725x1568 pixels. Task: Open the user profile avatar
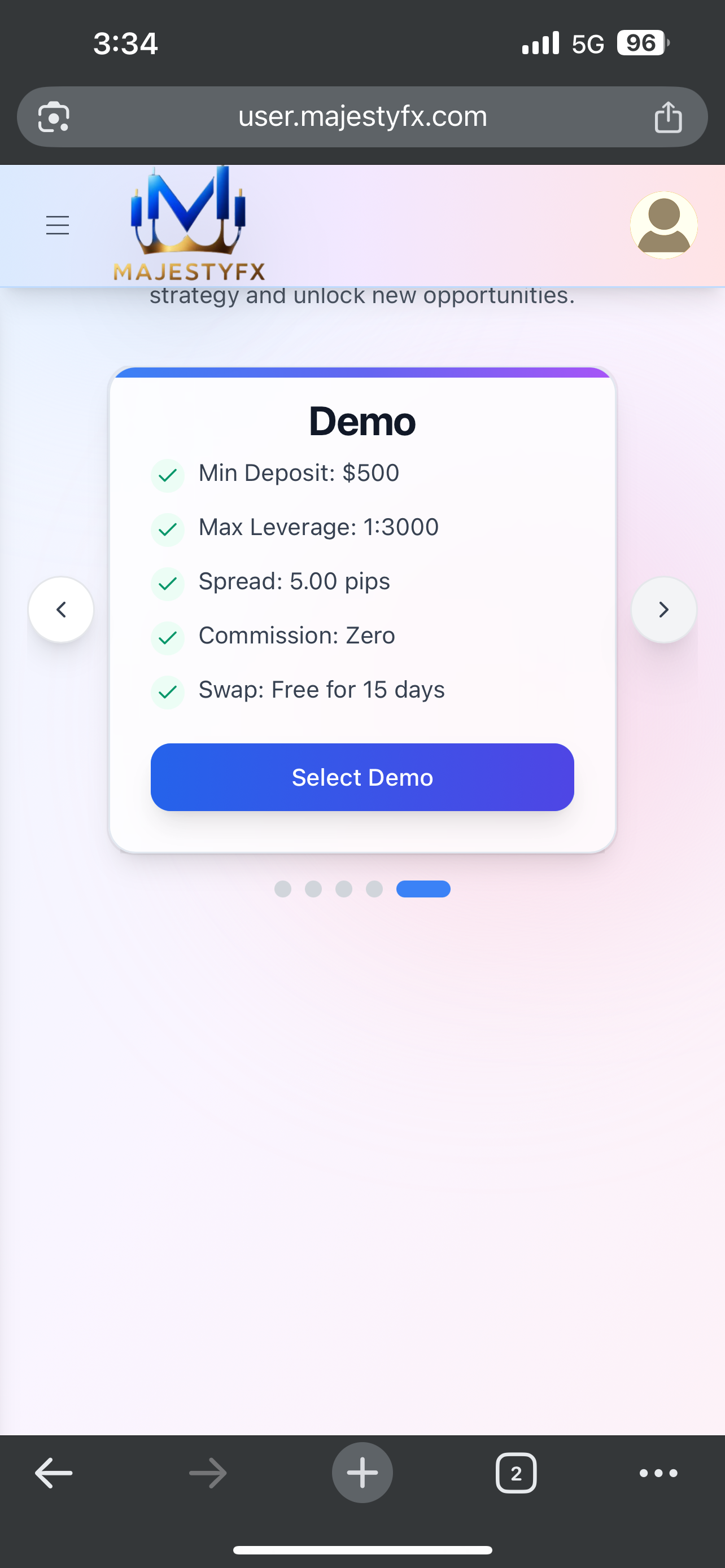point(663,225)
